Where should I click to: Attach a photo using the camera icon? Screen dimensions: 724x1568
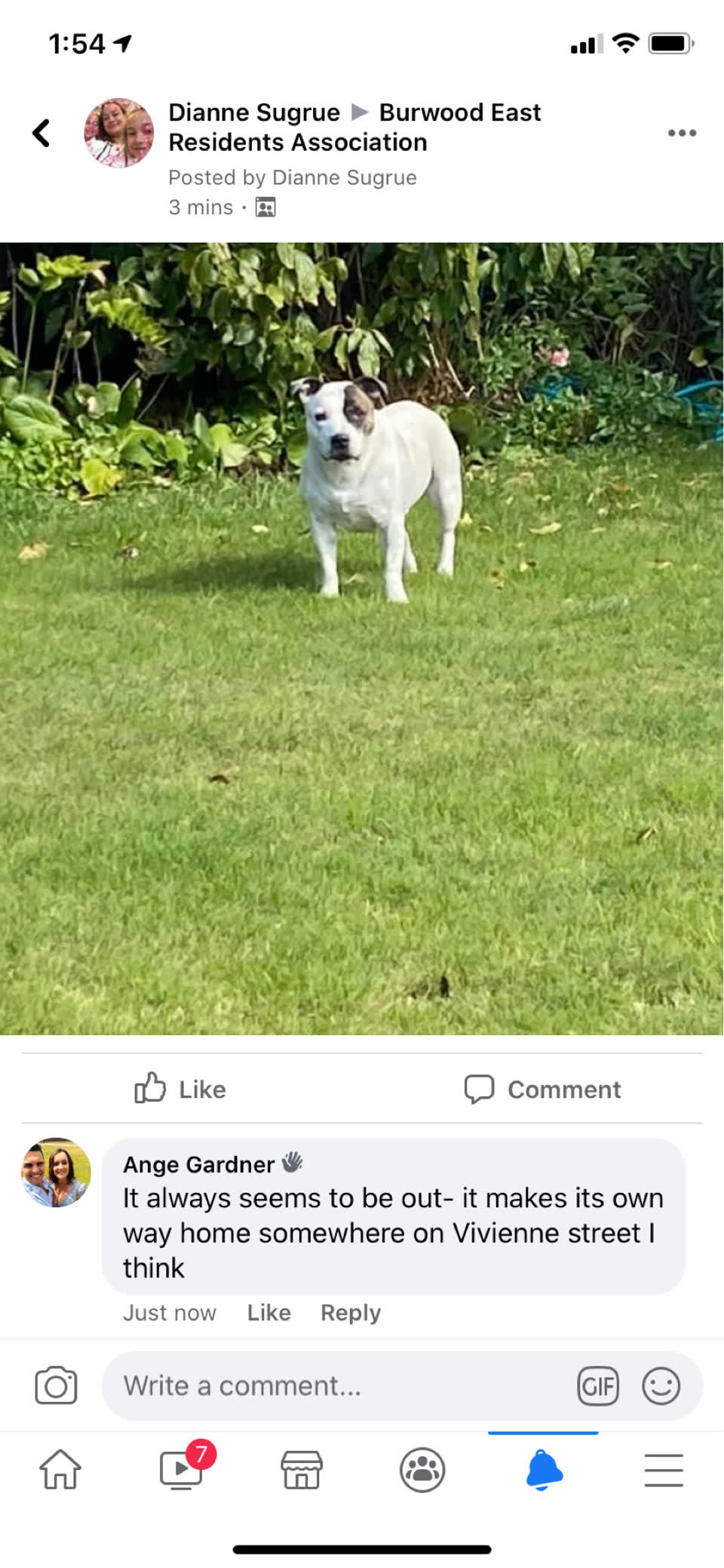tap(57, 1385)
